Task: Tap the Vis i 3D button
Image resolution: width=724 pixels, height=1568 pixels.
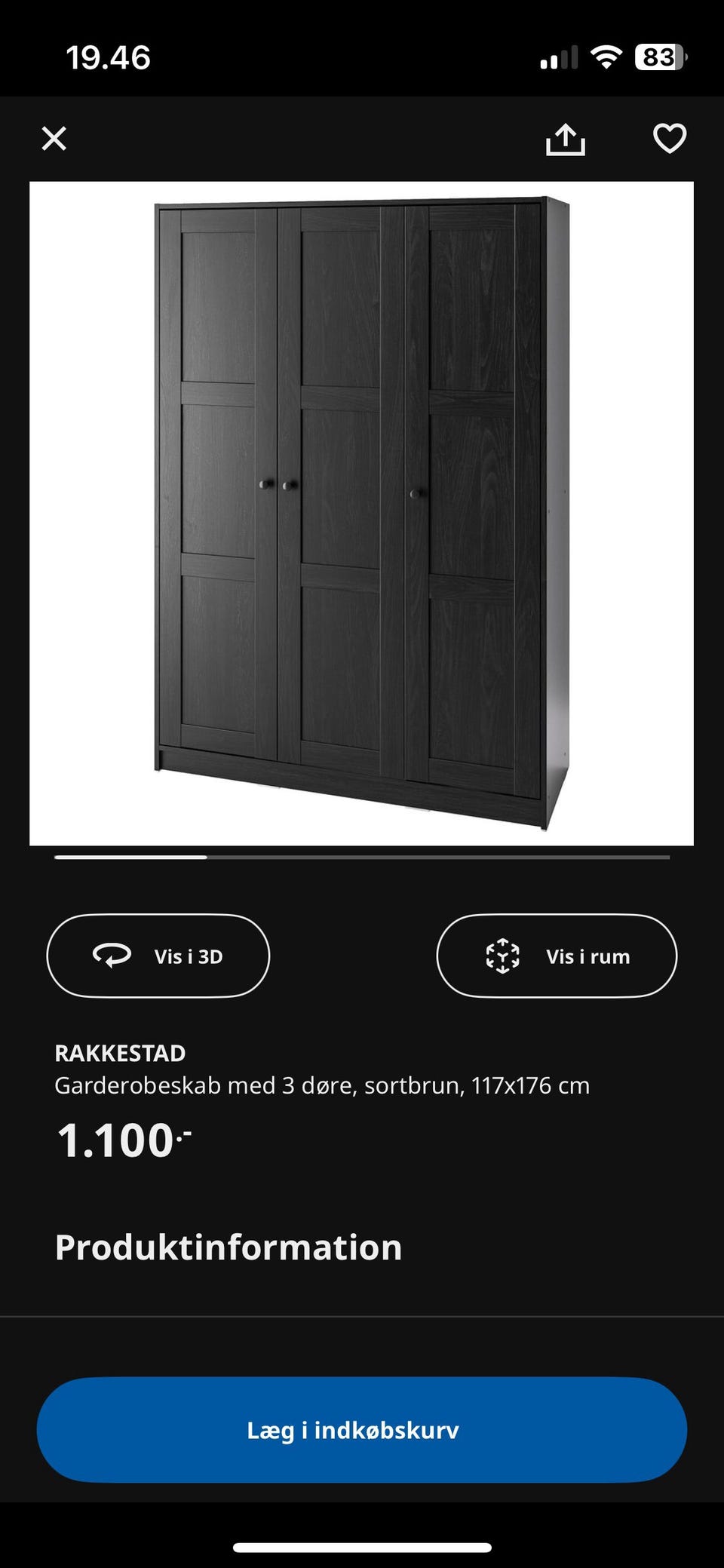Action: point(158,956)
